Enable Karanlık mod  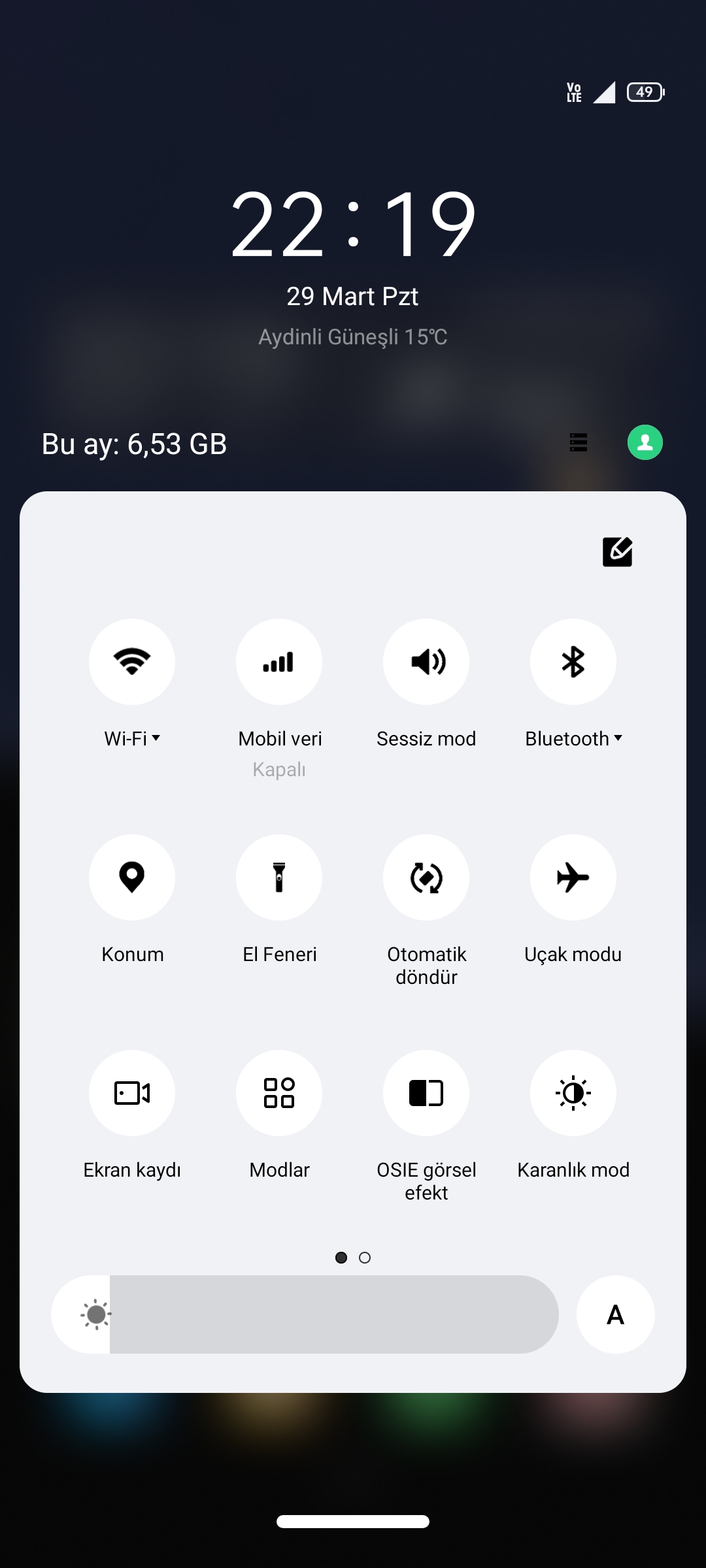pos(573,1093)
